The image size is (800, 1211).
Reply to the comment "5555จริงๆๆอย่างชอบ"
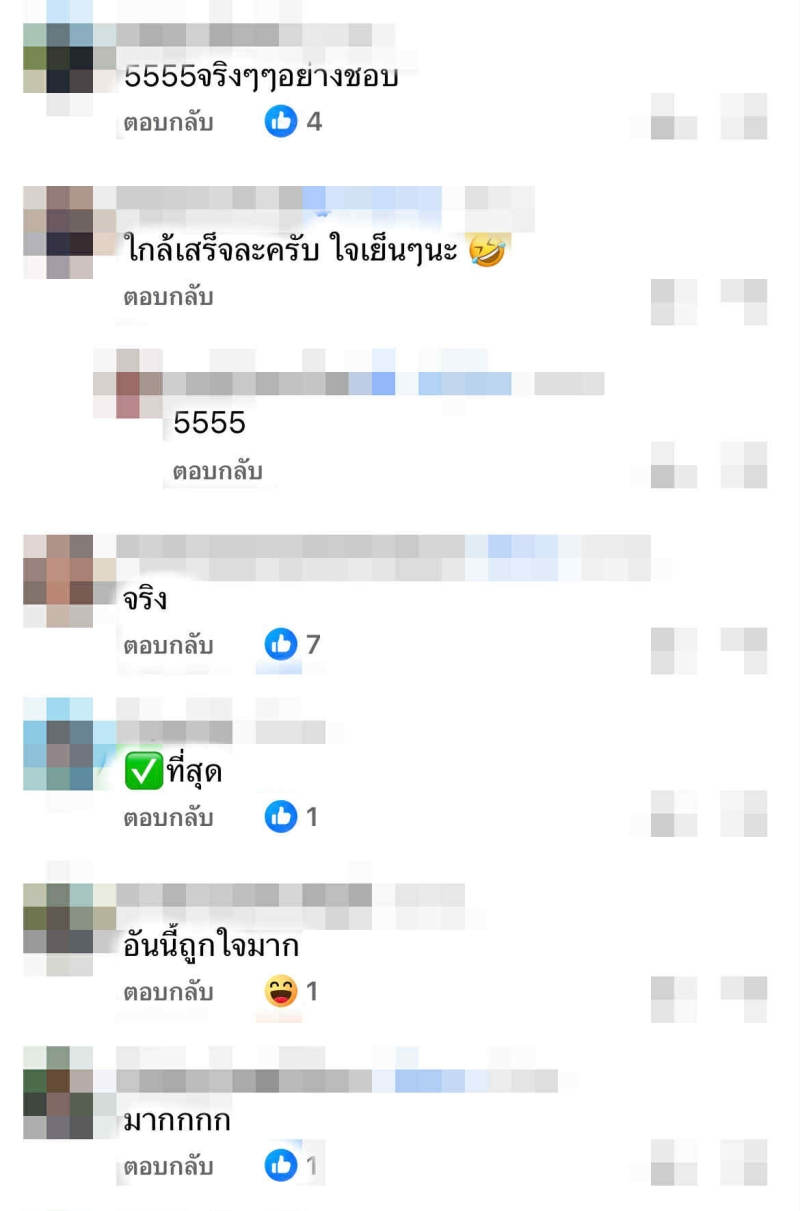tap(168, 123)
